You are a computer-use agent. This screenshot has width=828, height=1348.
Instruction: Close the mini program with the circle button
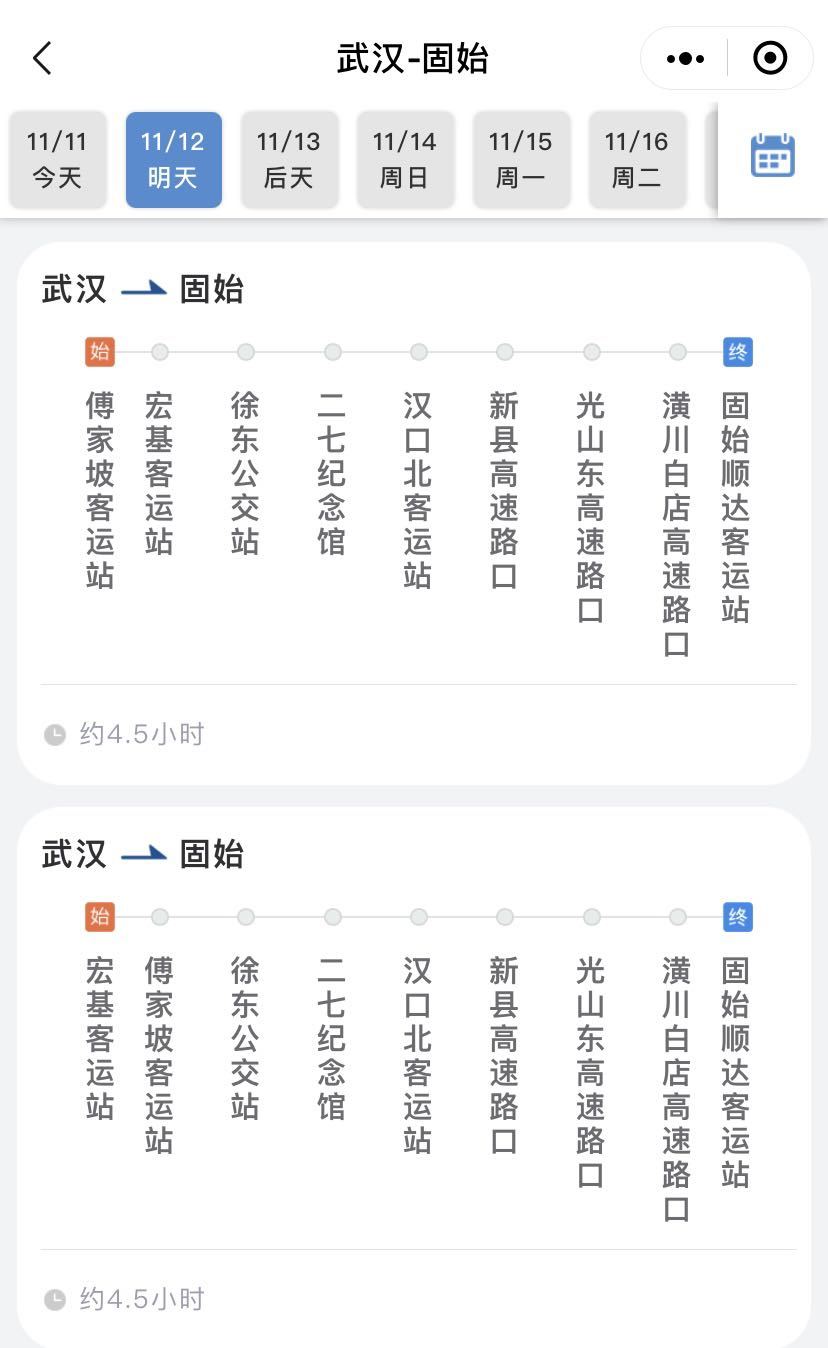pos(769,59)
